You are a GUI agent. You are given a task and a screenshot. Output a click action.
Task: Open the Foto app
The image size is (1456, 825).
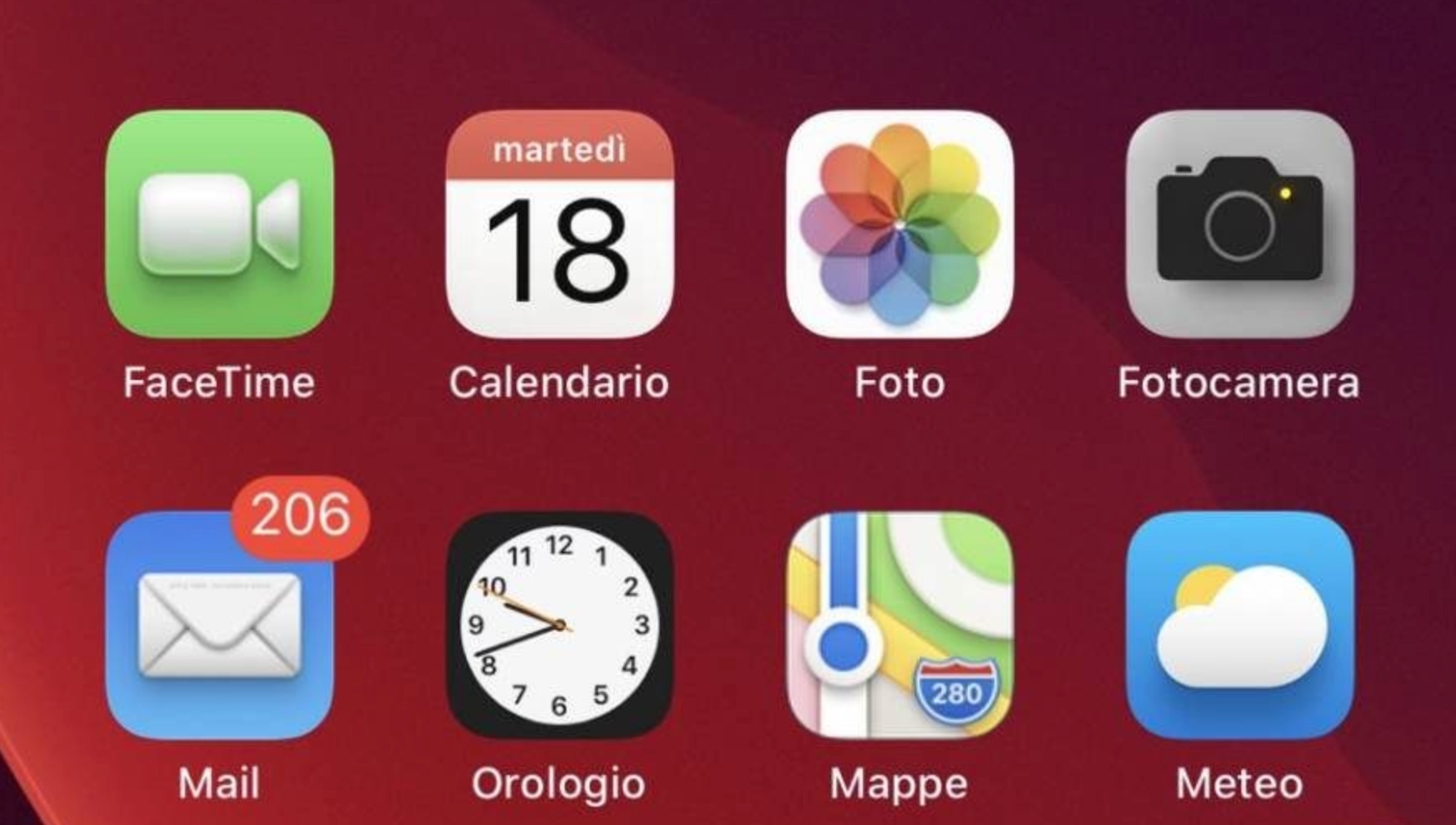[900, 224]
